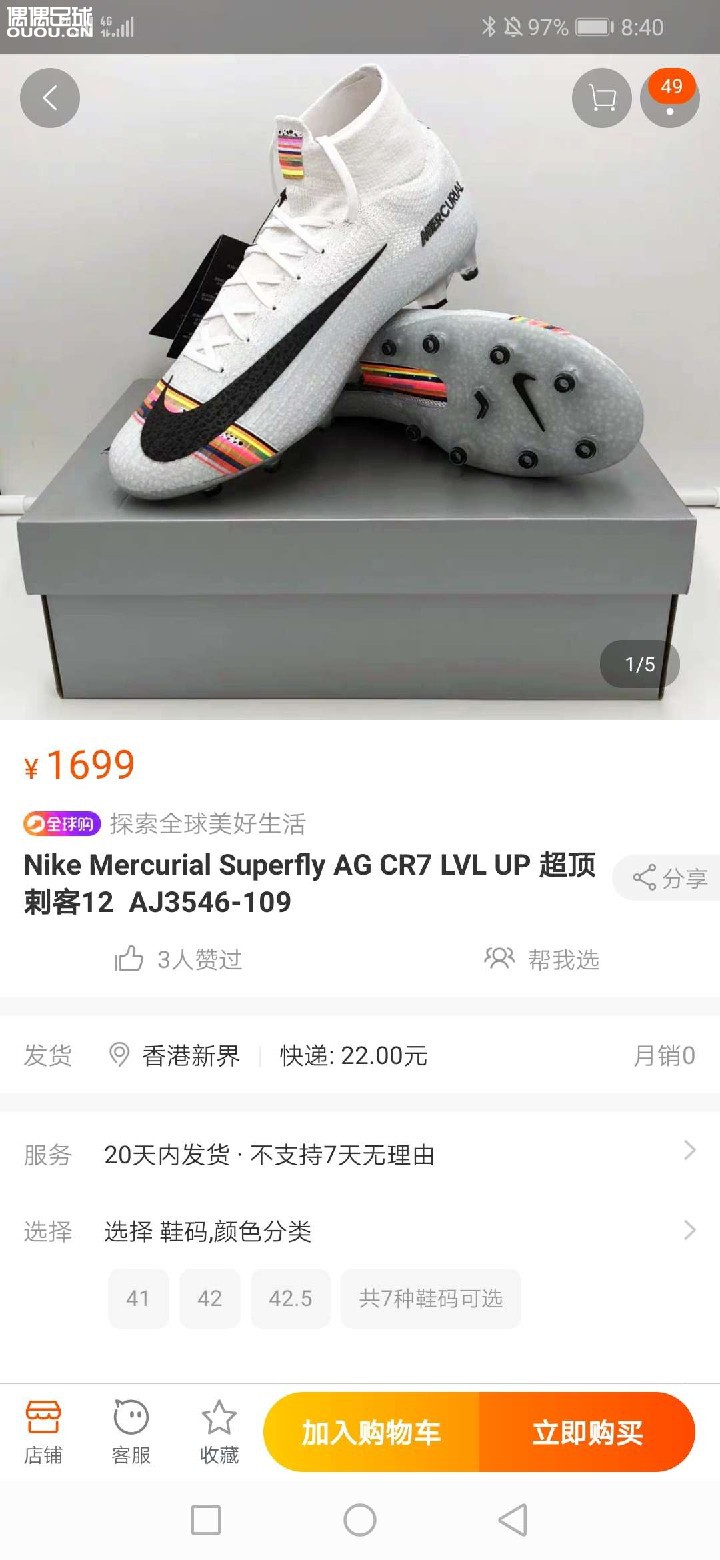Open the shopping cart icon
720x1560 pixels.
pyautogui.click(x=602, y=98)
